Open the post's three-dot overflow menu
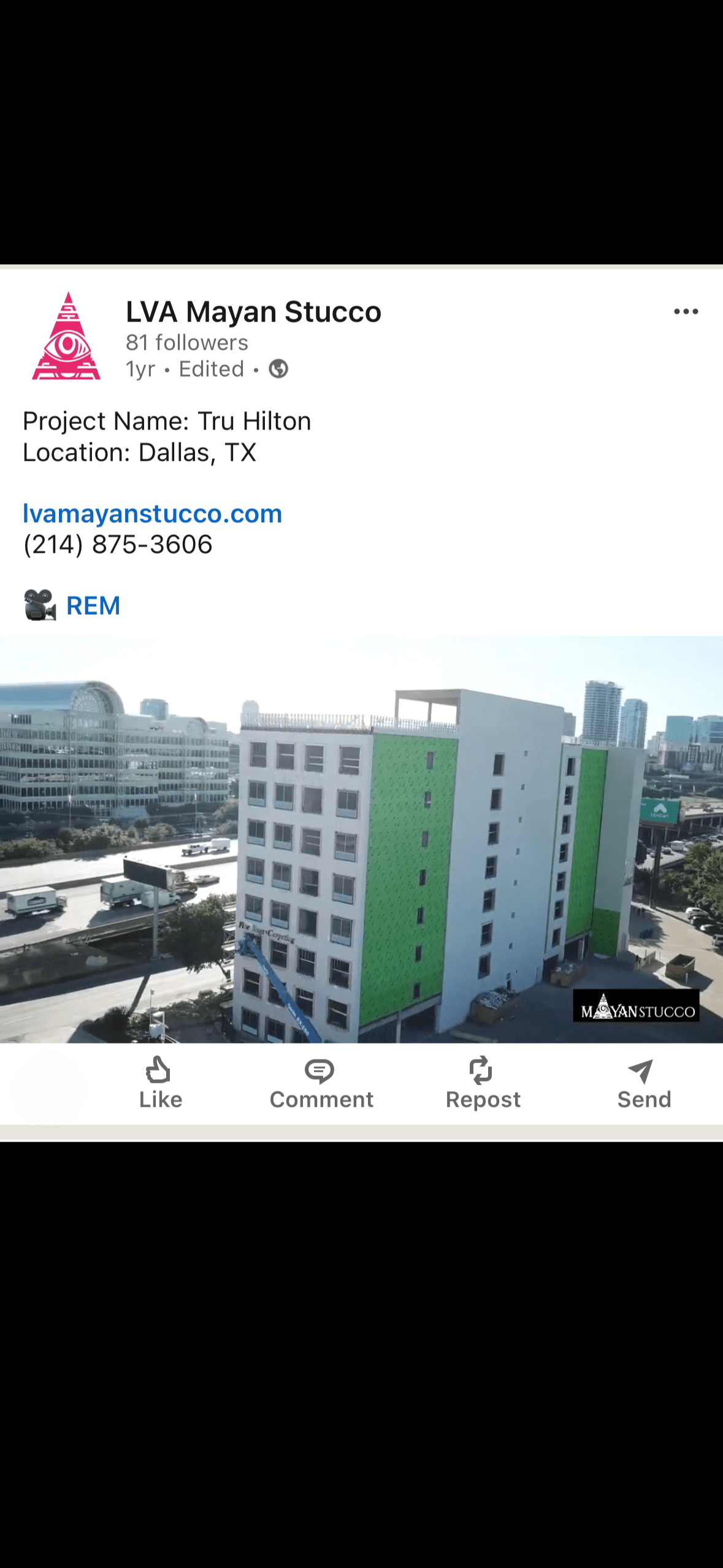 pos(686,312)
